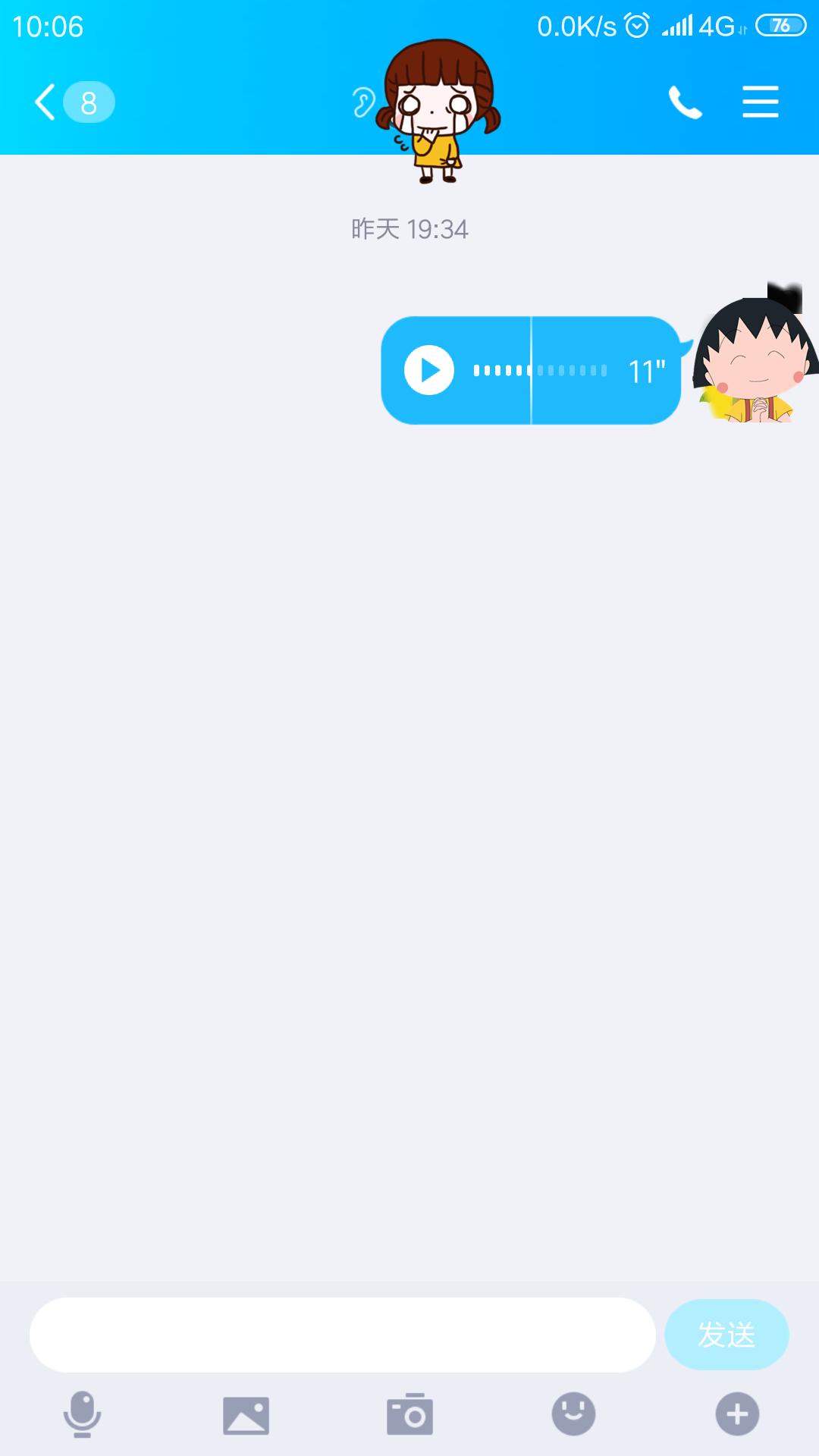
Task: Start a voice call with this contact
Action: pos(685,102)
